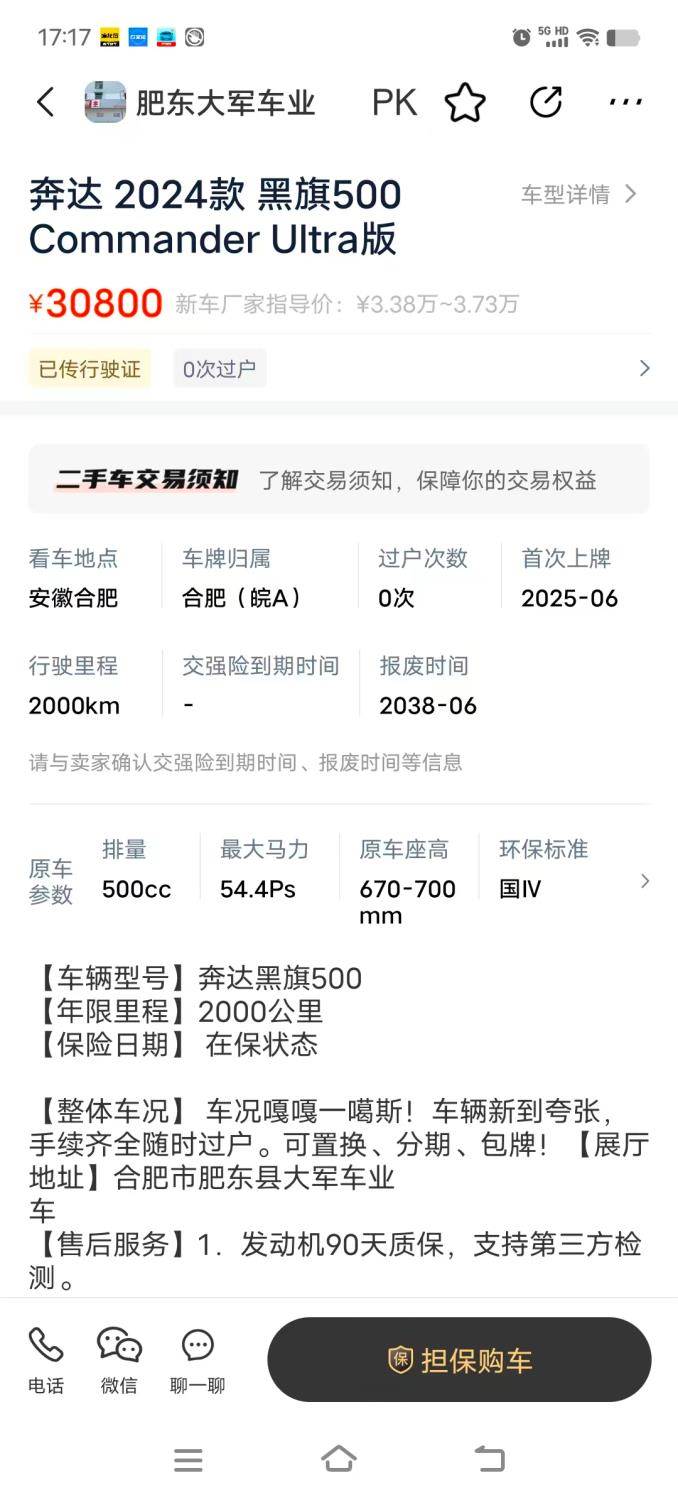This screenshot has height=1500, width=678.
Task: Call the seller via 电话
Action: click(x=46, y=1360)
